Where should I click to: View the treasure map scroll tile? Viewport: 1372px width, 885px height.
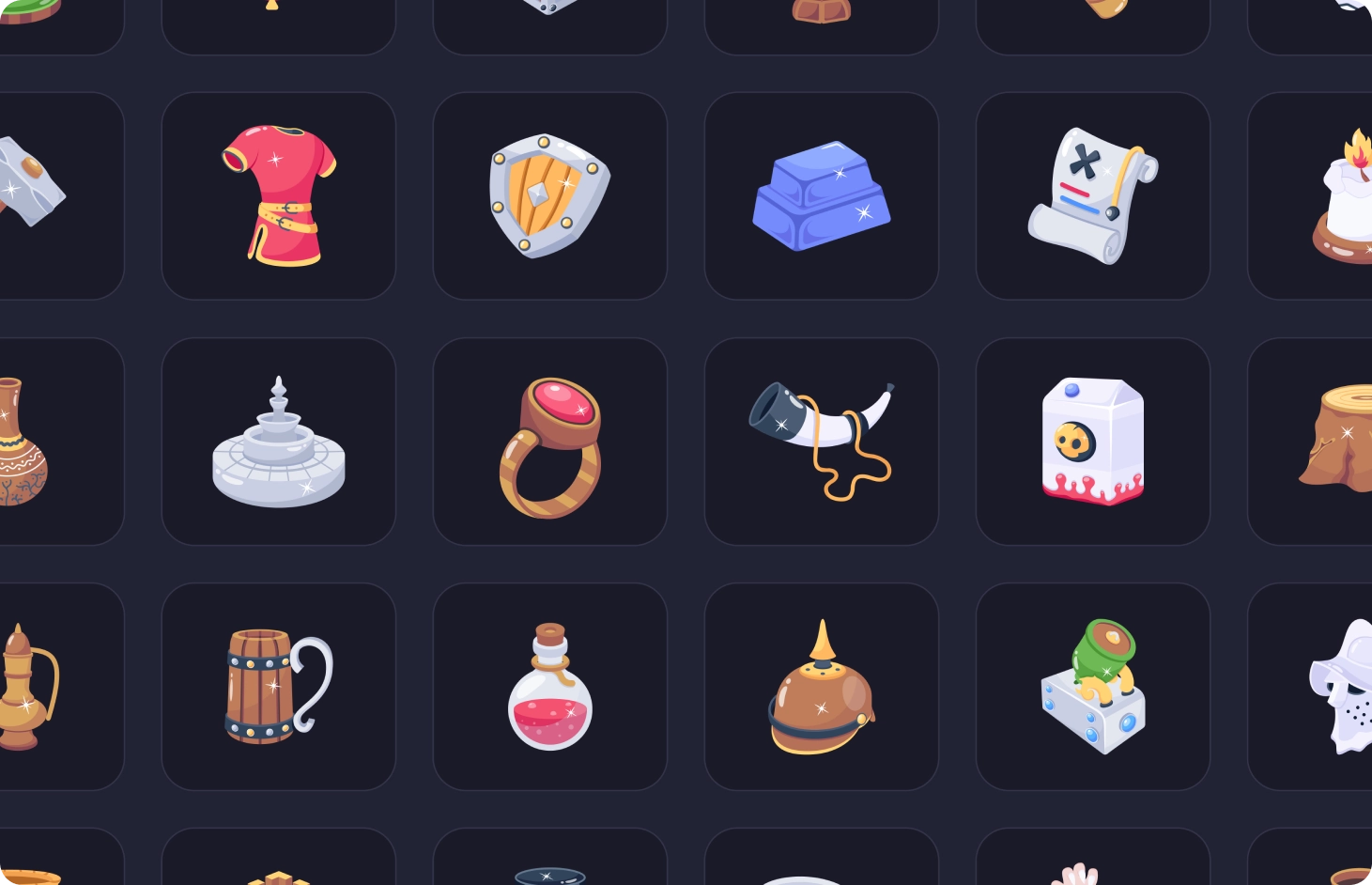(x=1093, y=195)
